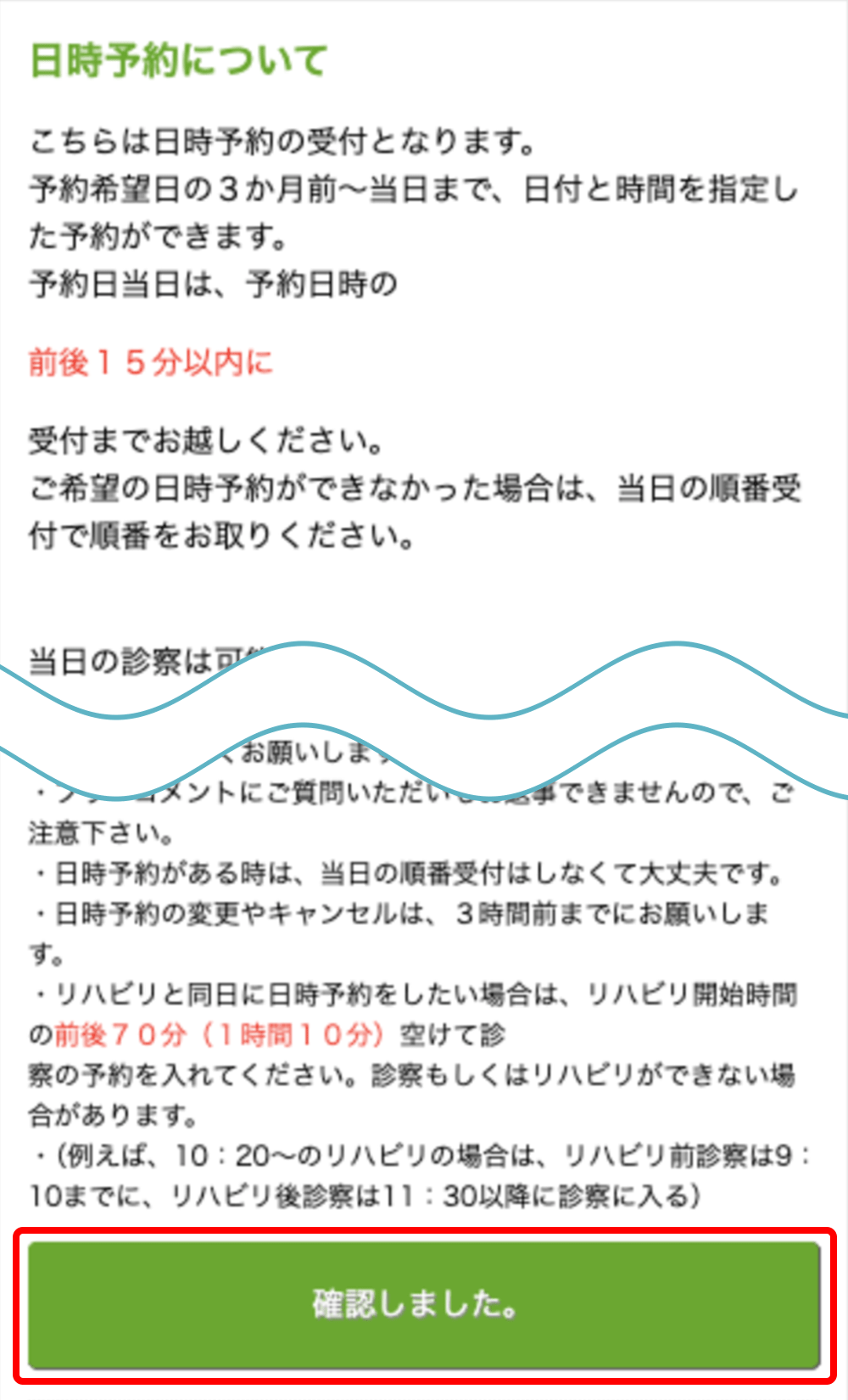848x1400 pixels.
Task: Select the red 前後１５分以内に warning text
Action: coord(148,362)
